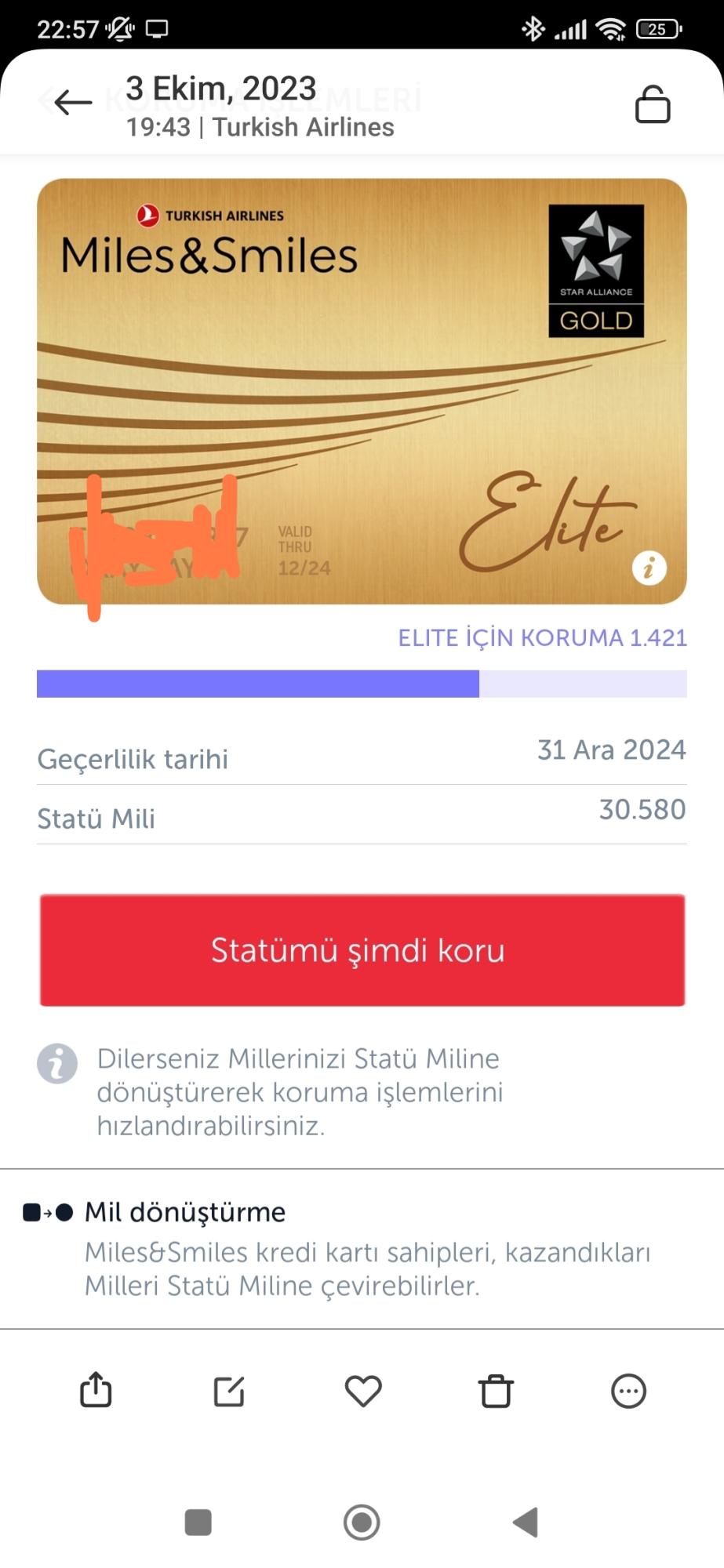
Task: Open recent apps with the square button
Action: point(198,1521)
